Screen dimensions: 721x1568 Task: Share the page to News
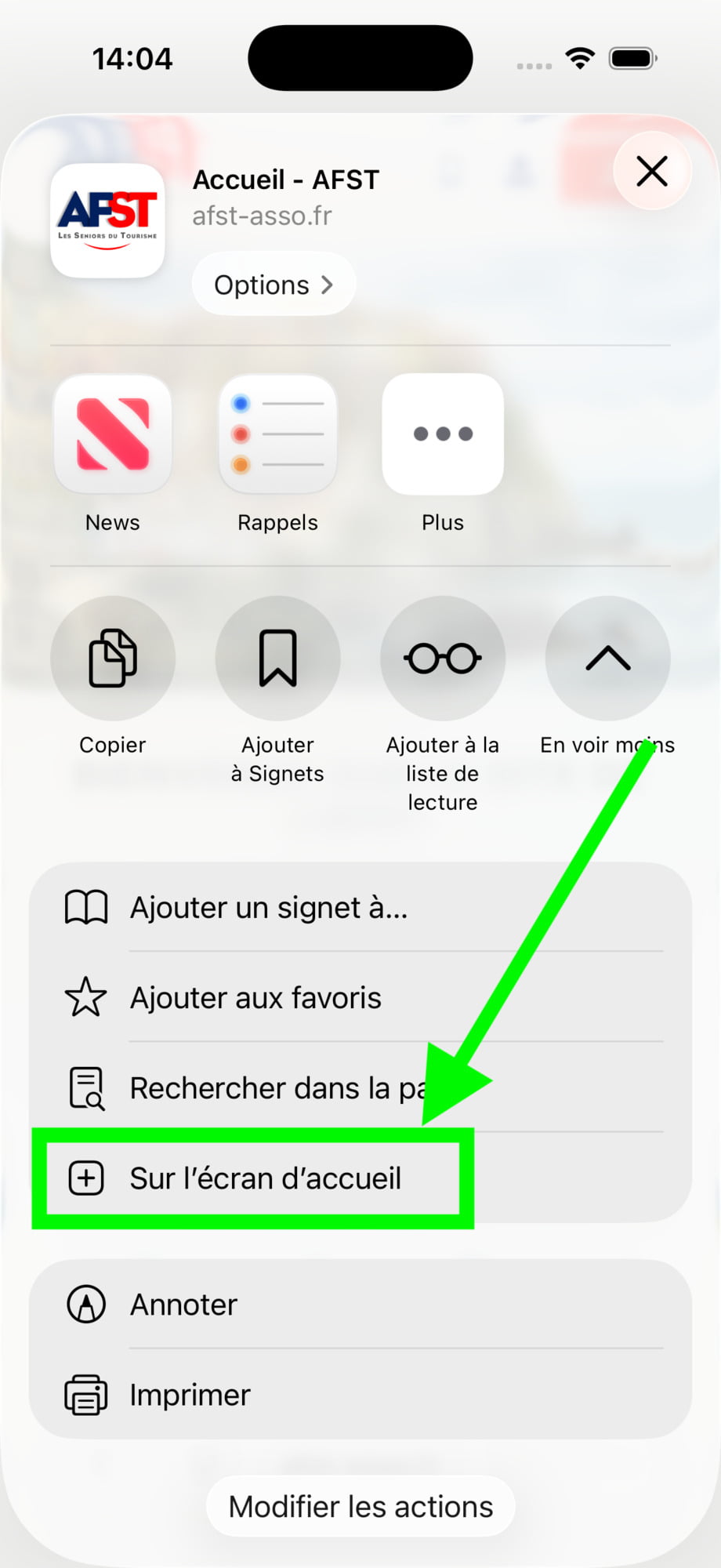click(x=113, y=435)
